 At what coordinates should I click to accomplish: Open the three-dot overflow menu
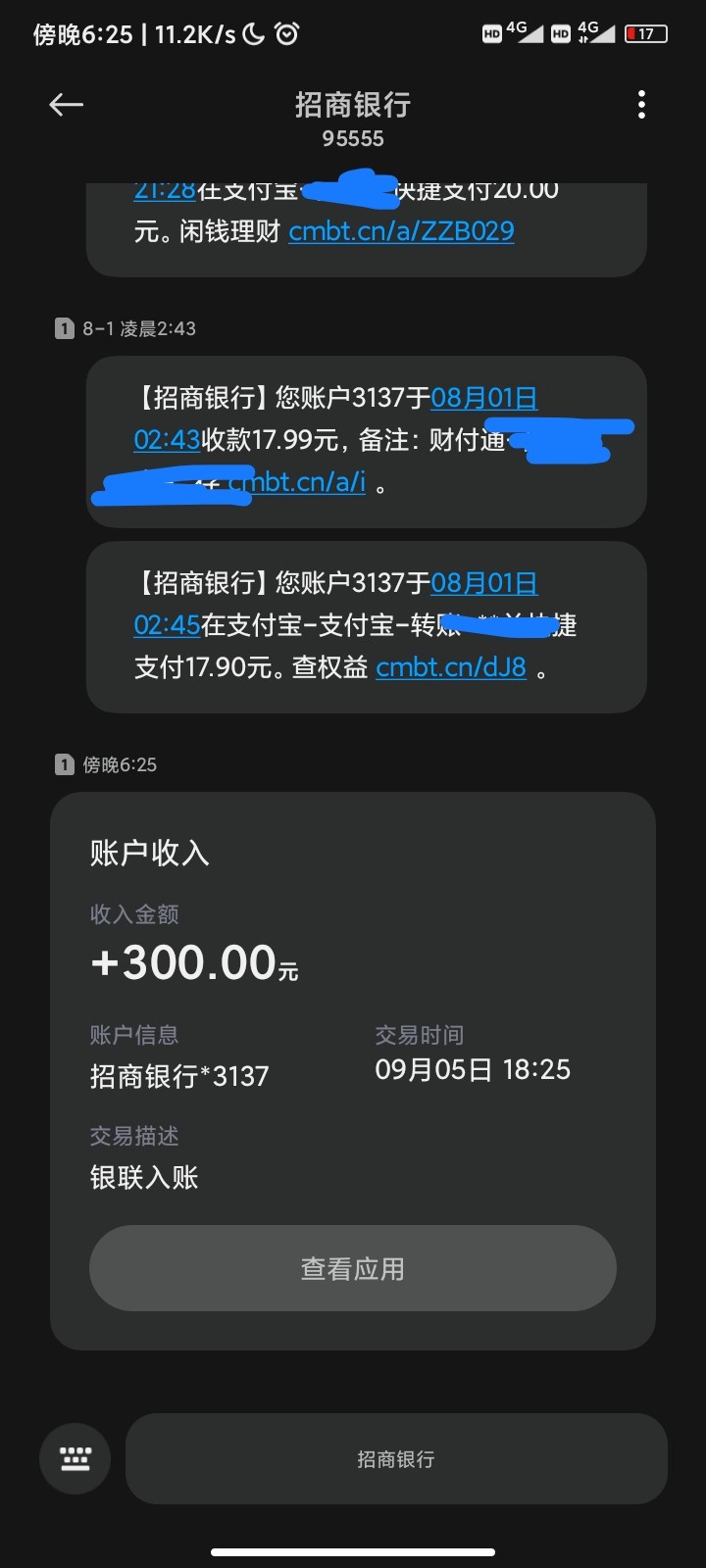point(641,105)
